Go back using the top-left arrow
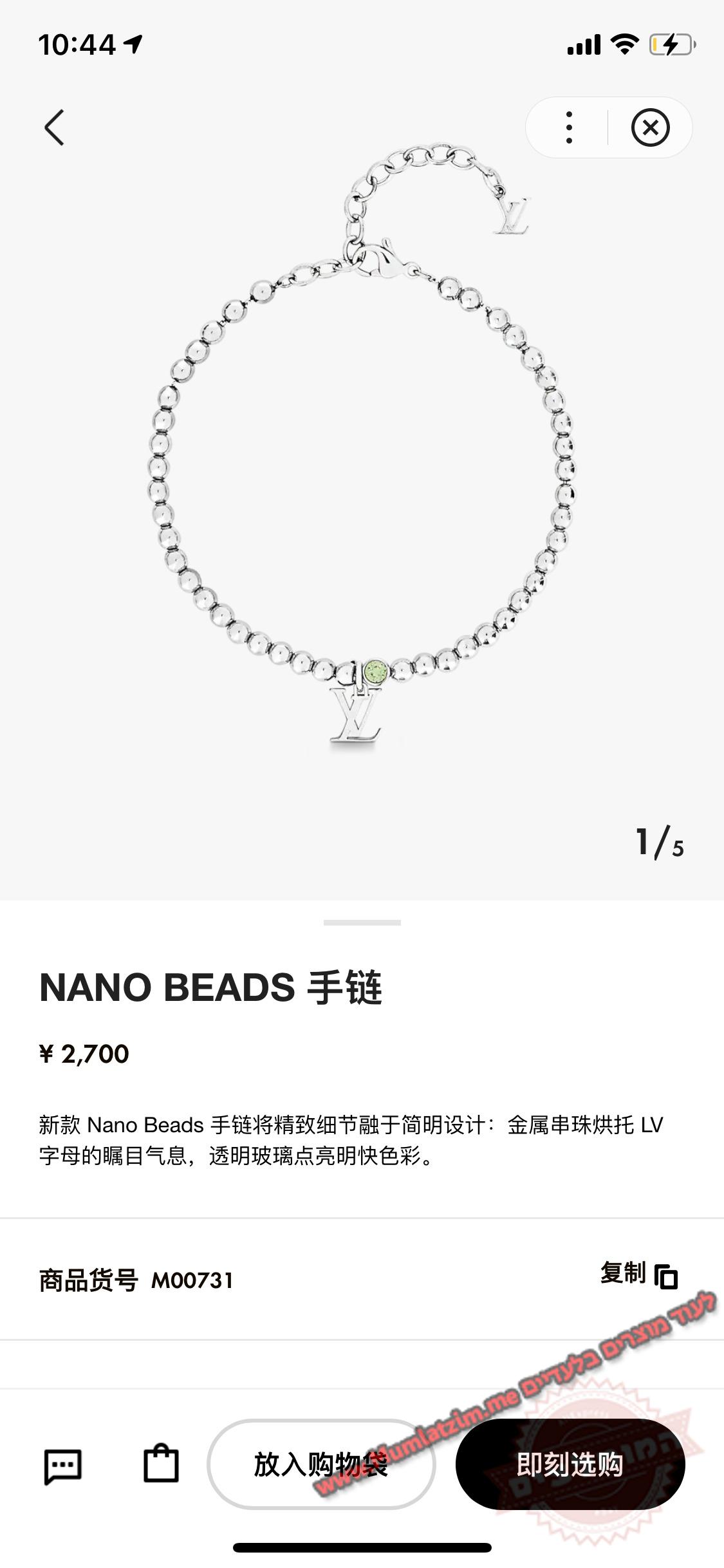 tap(55, 127)
